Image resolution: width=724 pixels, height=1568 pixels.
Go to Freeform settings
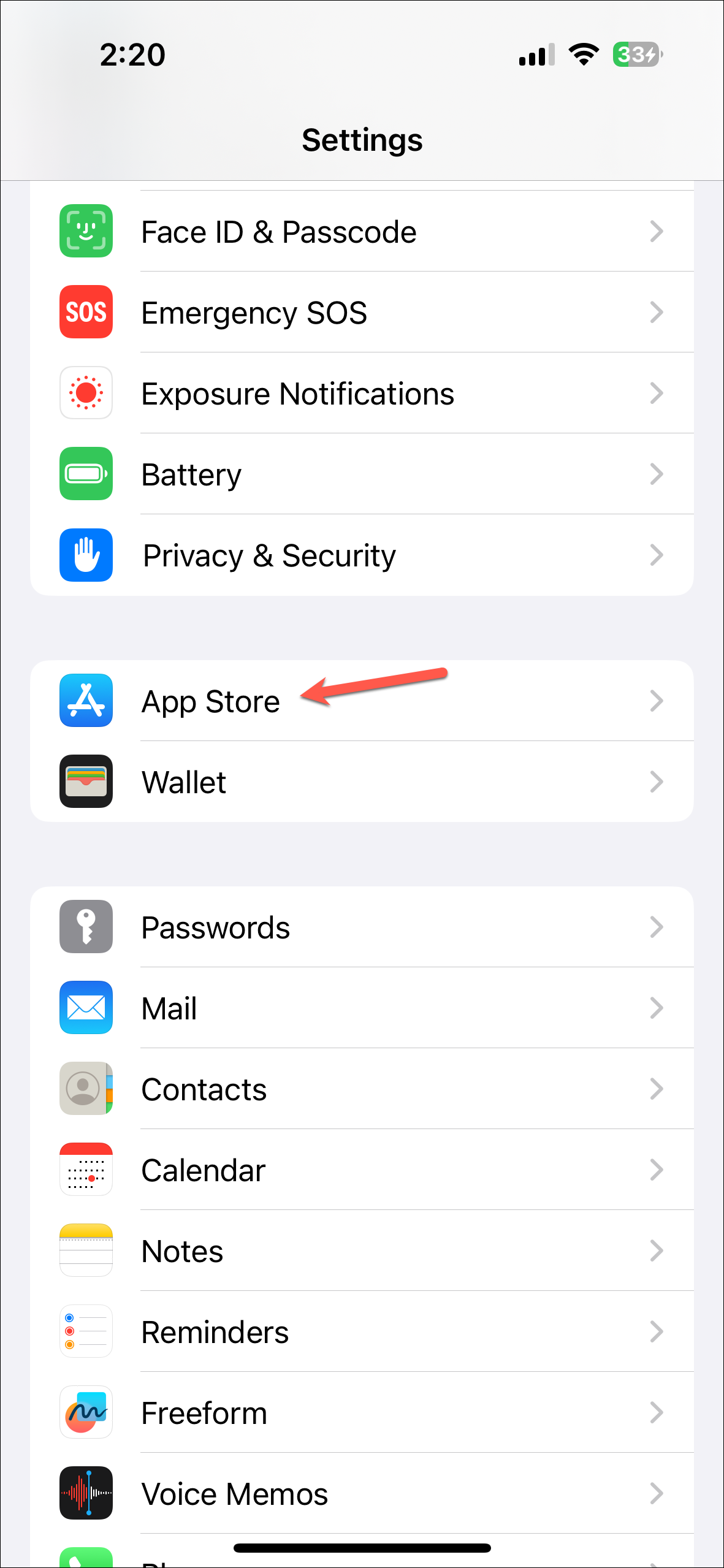pos(362,1412)
